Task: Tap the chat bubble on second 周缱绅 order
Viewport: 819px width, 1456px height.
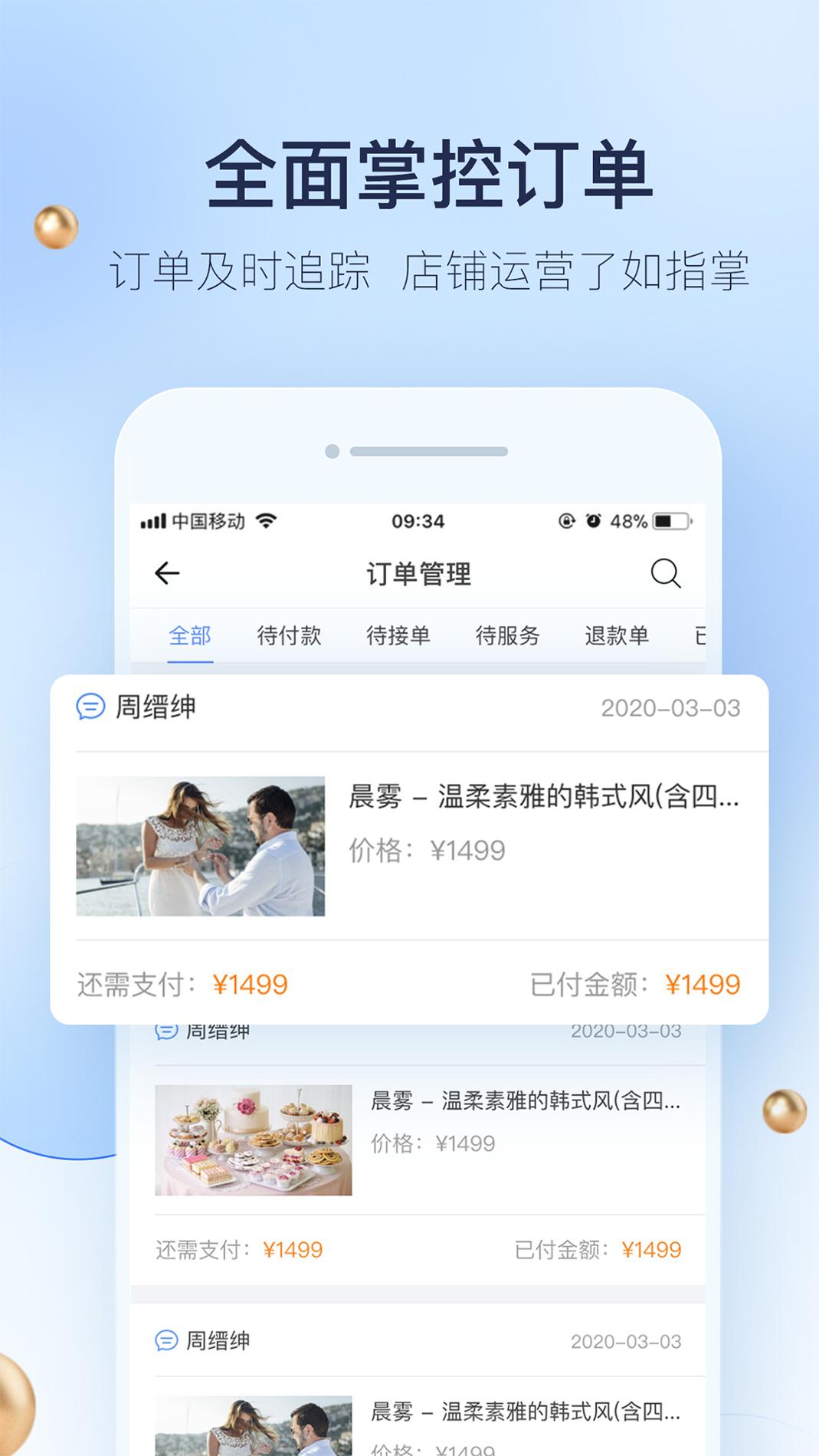Action: (167, 1030)
